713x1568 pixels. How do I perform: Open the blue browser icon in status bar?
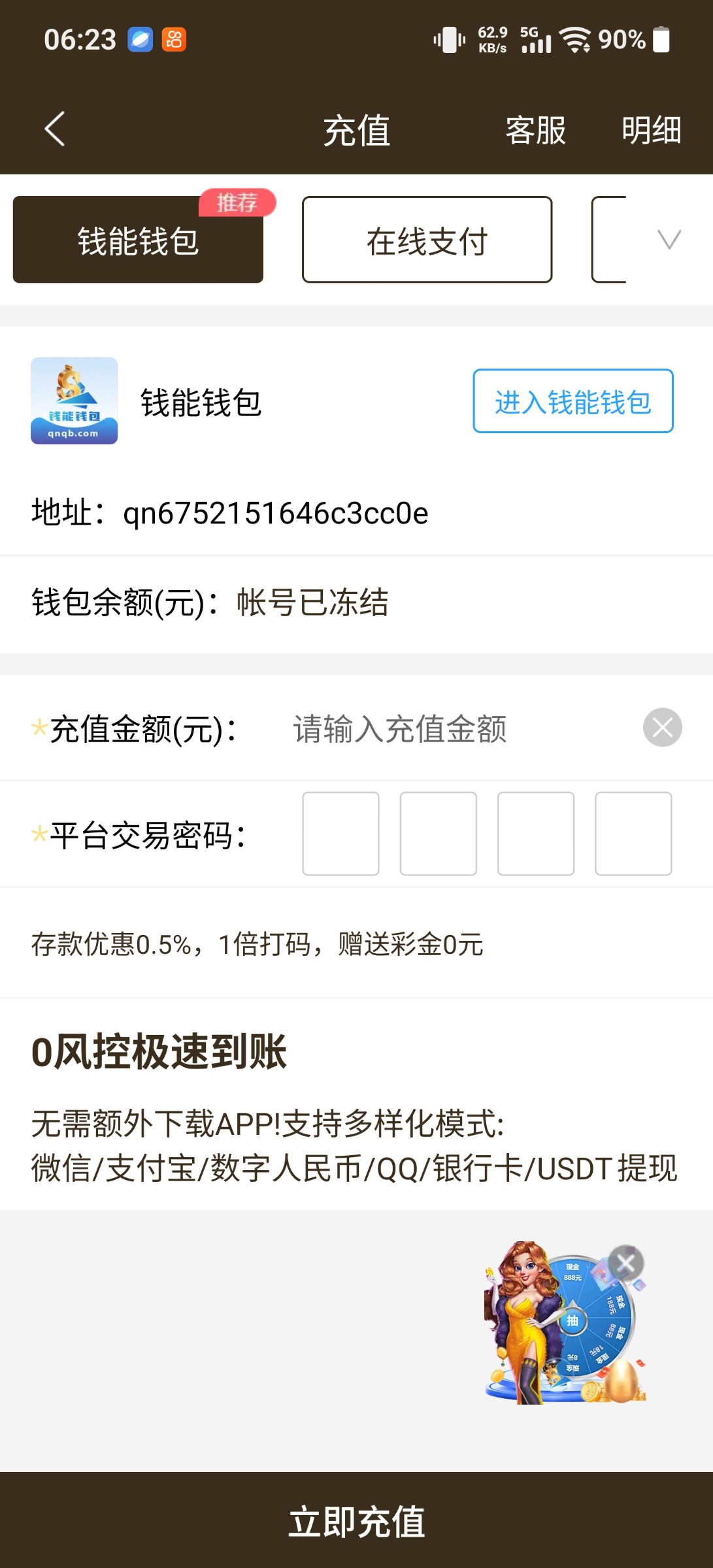click(139, 39)
